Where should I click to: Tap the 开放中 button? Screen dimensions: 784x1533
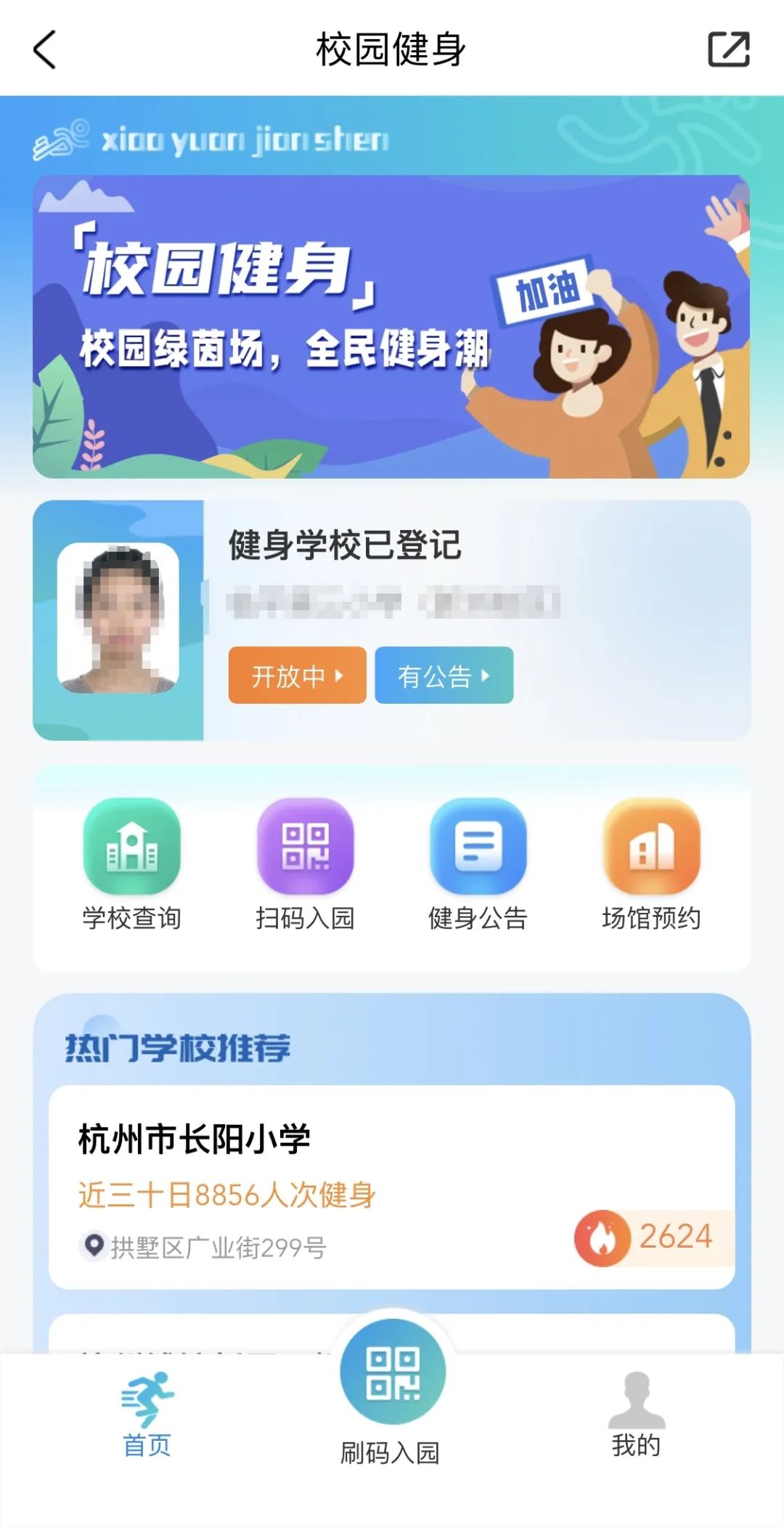click(297, 675)
